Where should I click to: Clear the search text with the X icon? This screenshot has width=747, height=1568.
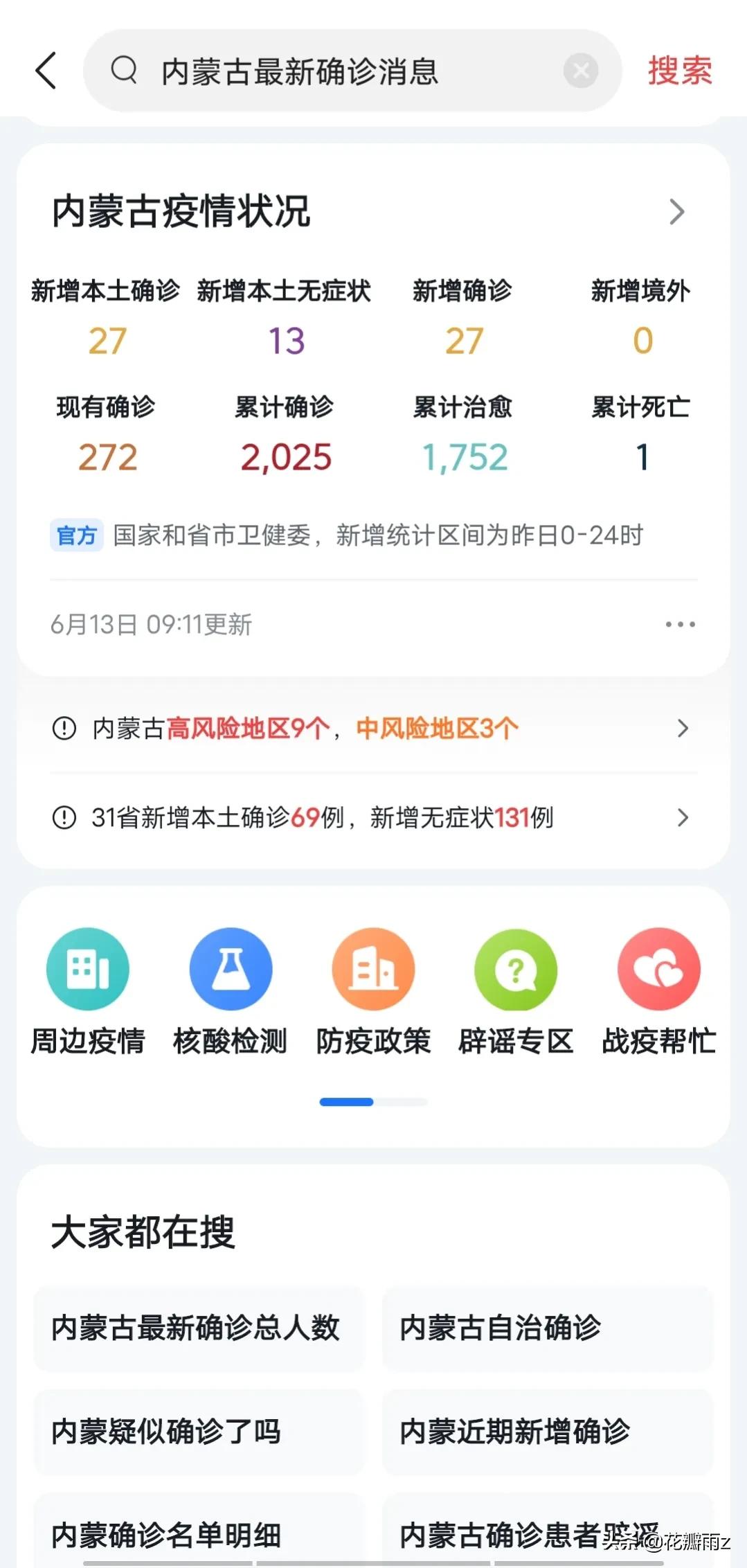click(581, 71)
